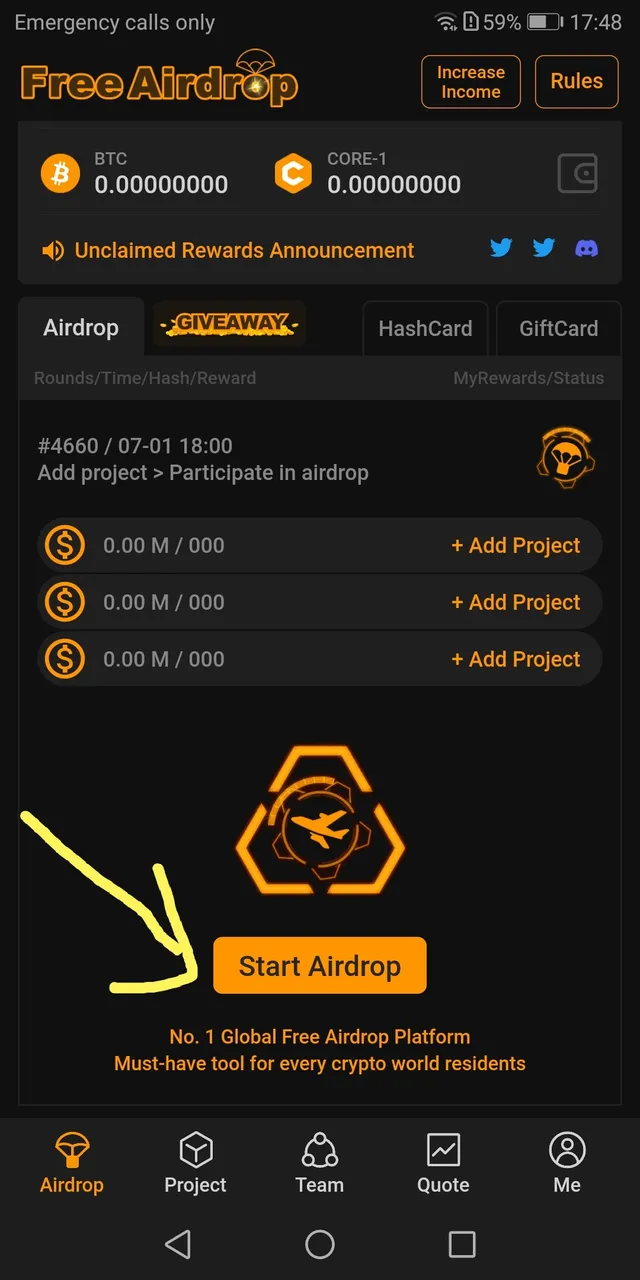Open the Discord link icon

coord(587,248)
